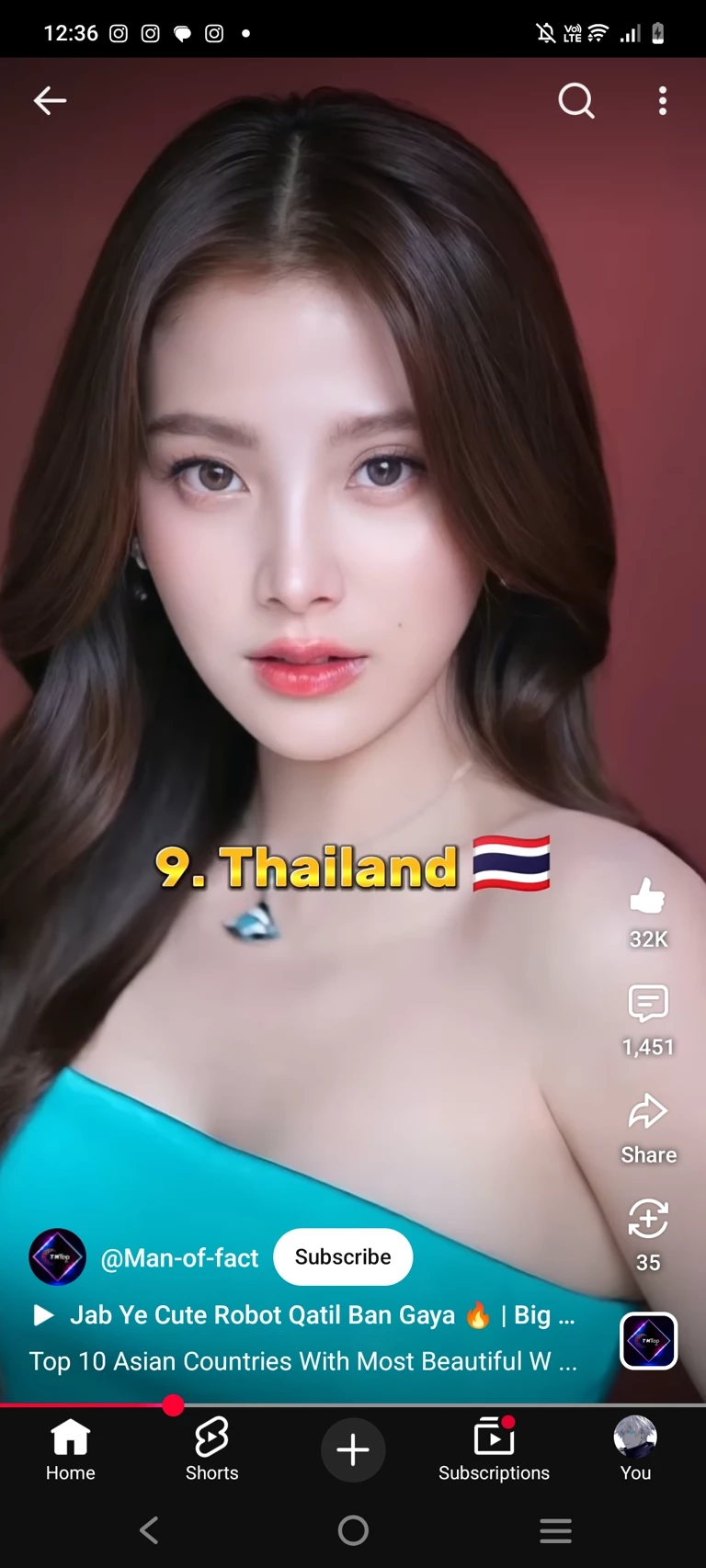Screen dimensions: 706x1568
Task: Like this Short
Action: point(648,897)
